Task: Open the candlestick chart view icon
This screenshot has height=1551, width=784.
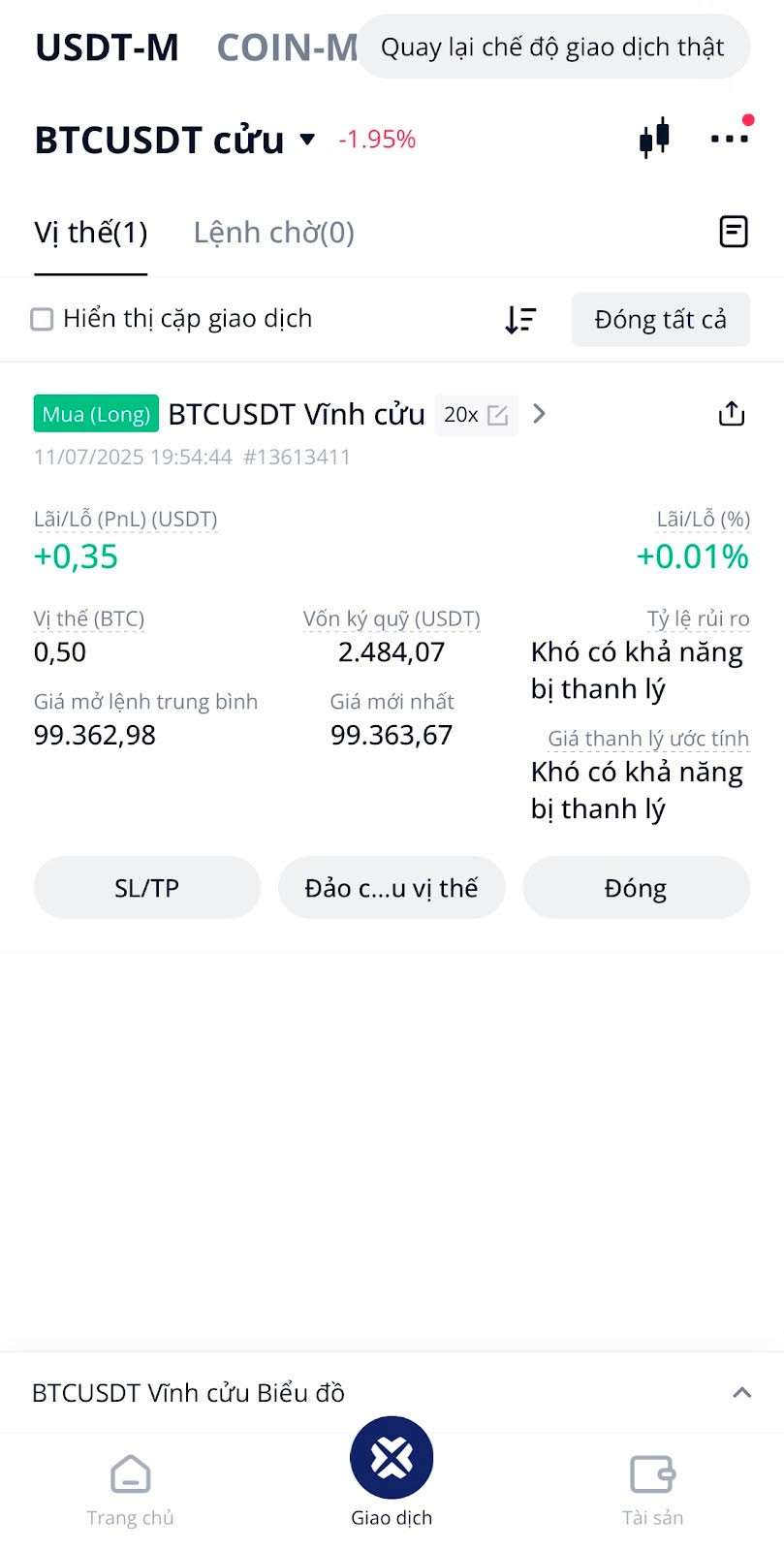Action: [654, 138]
